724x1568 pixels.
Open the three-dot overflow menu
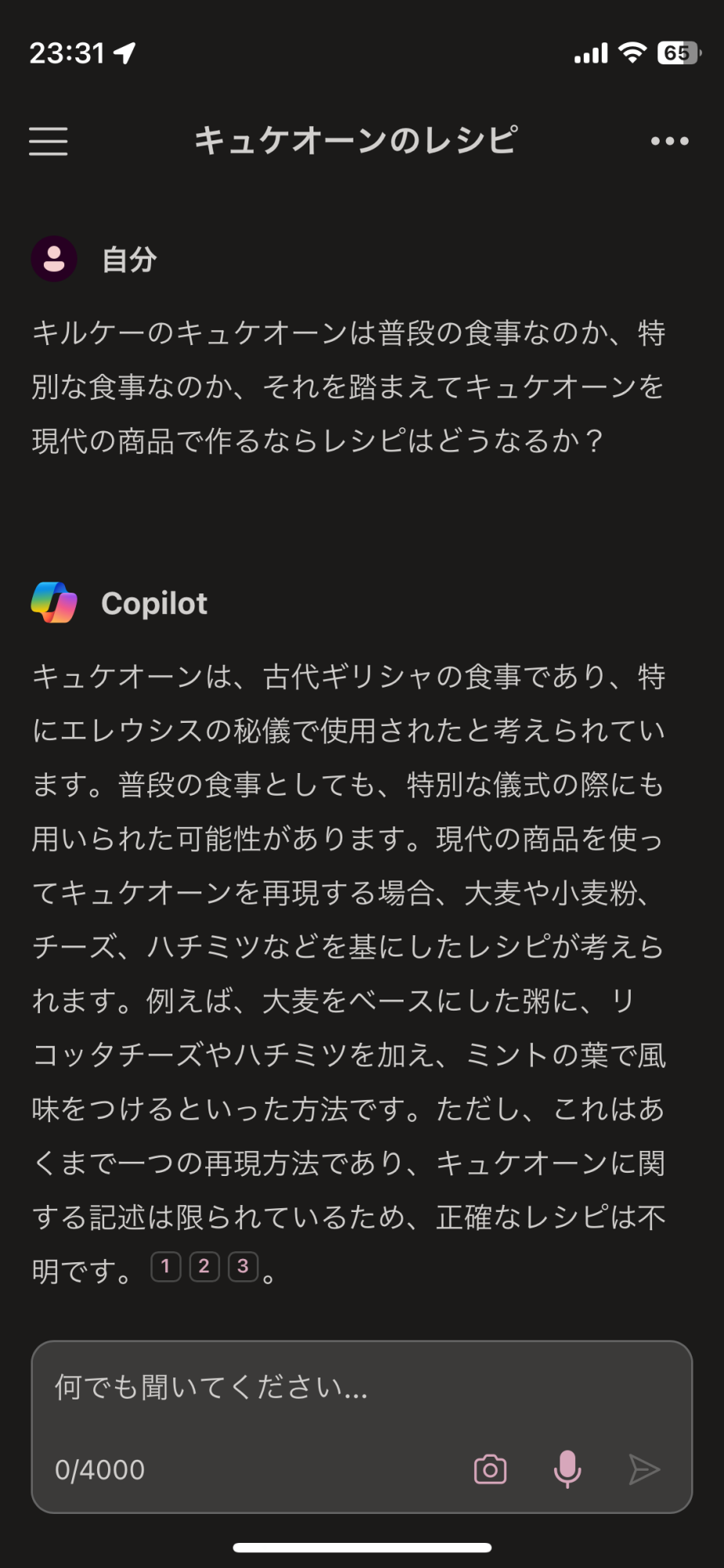pyautogui.click(x=669, y=142)
